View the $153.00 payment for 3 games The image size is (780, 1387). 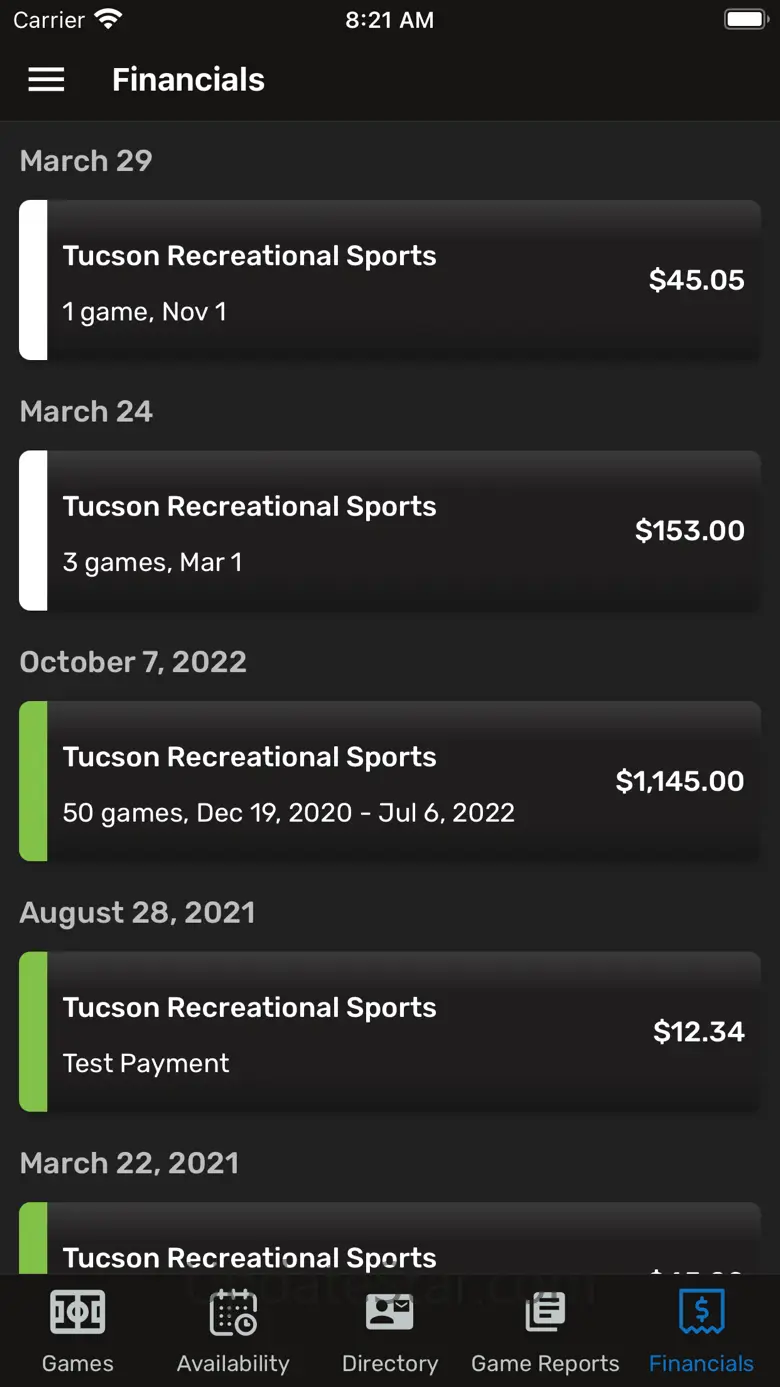coord(390,530)
